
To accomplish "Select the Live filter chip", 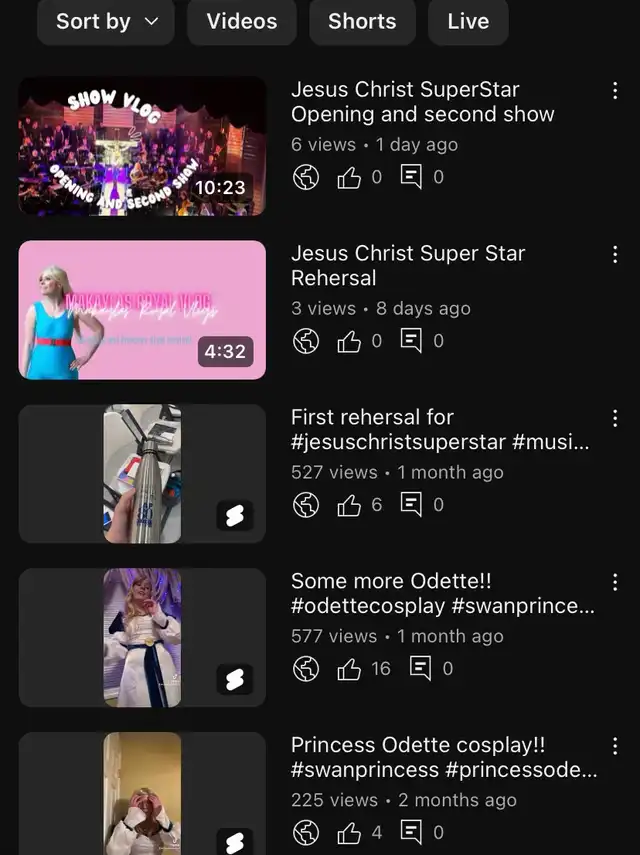I will [x=467, y=21].
